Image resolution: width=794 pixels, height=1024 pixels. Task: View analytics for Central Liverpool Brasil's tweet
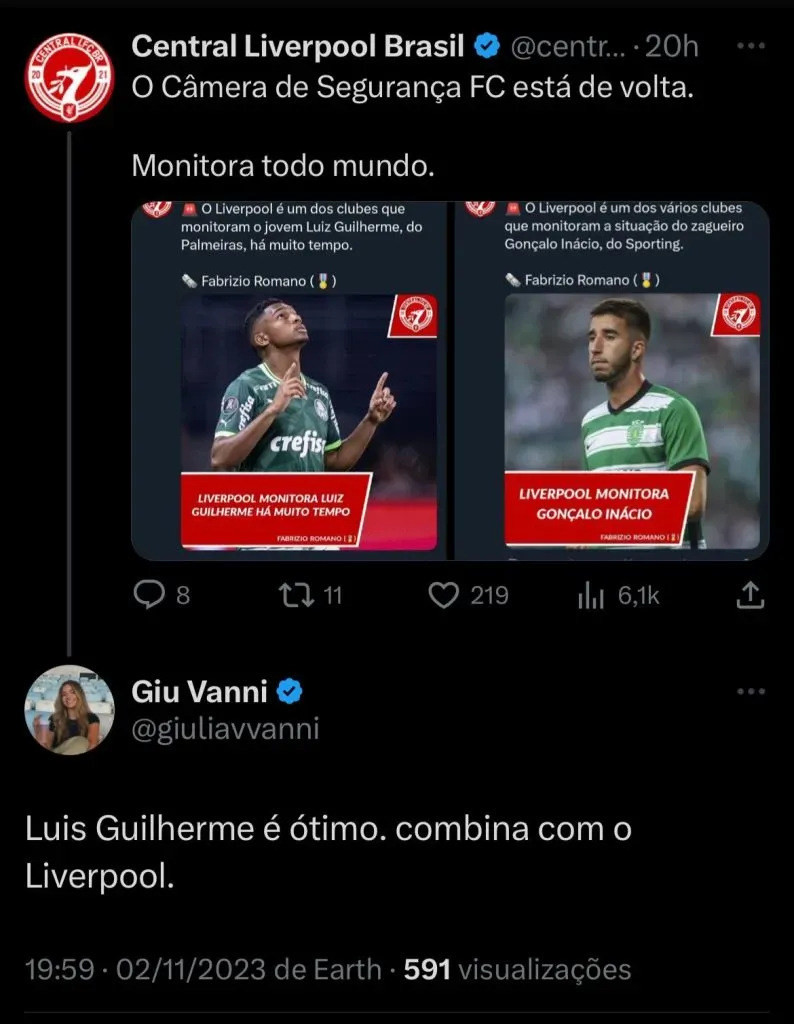[x=592, y=596]
